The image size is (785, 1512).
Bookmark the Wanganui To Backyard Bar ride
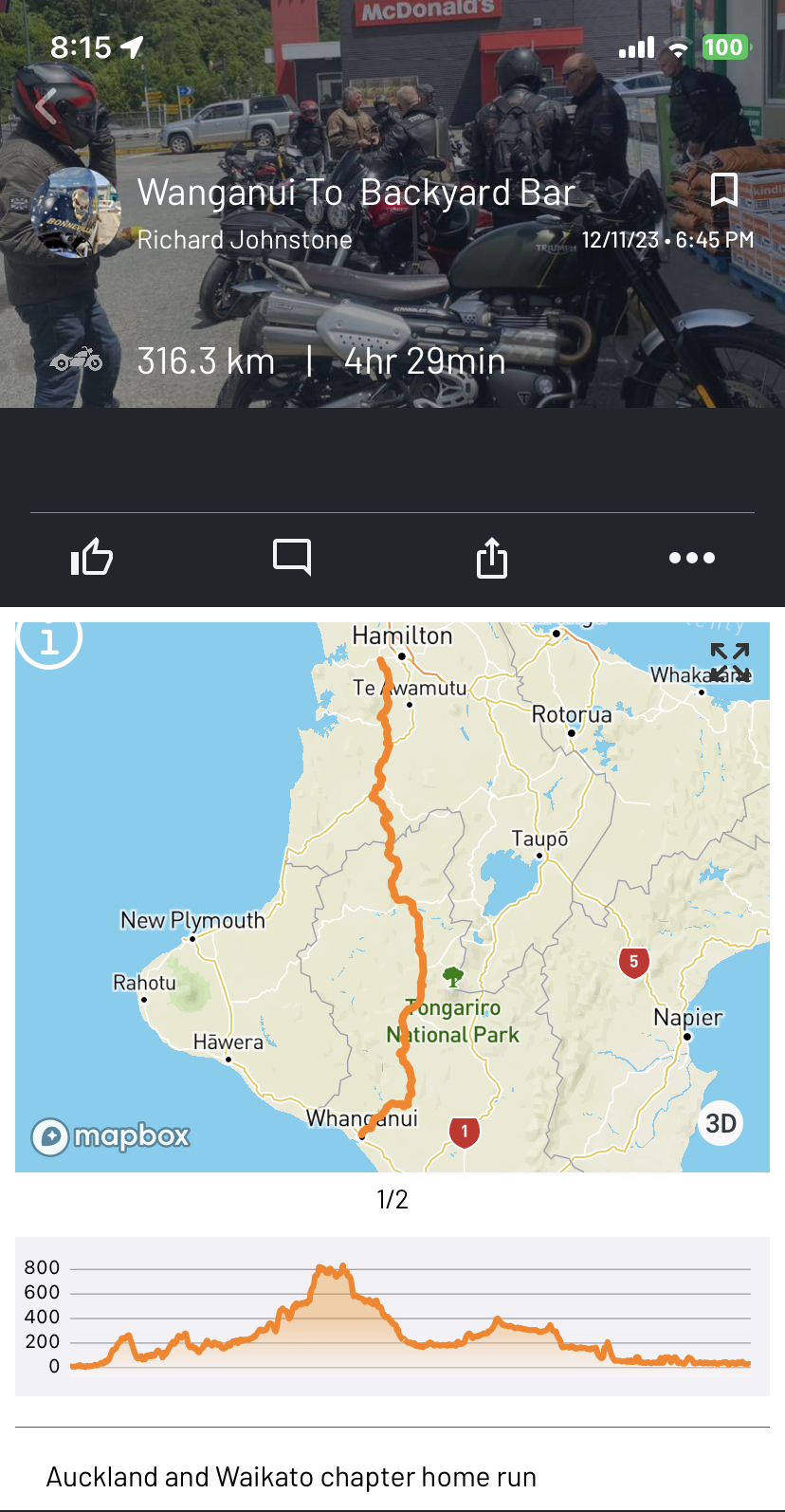pyautogui.click(x=724, y=190)
